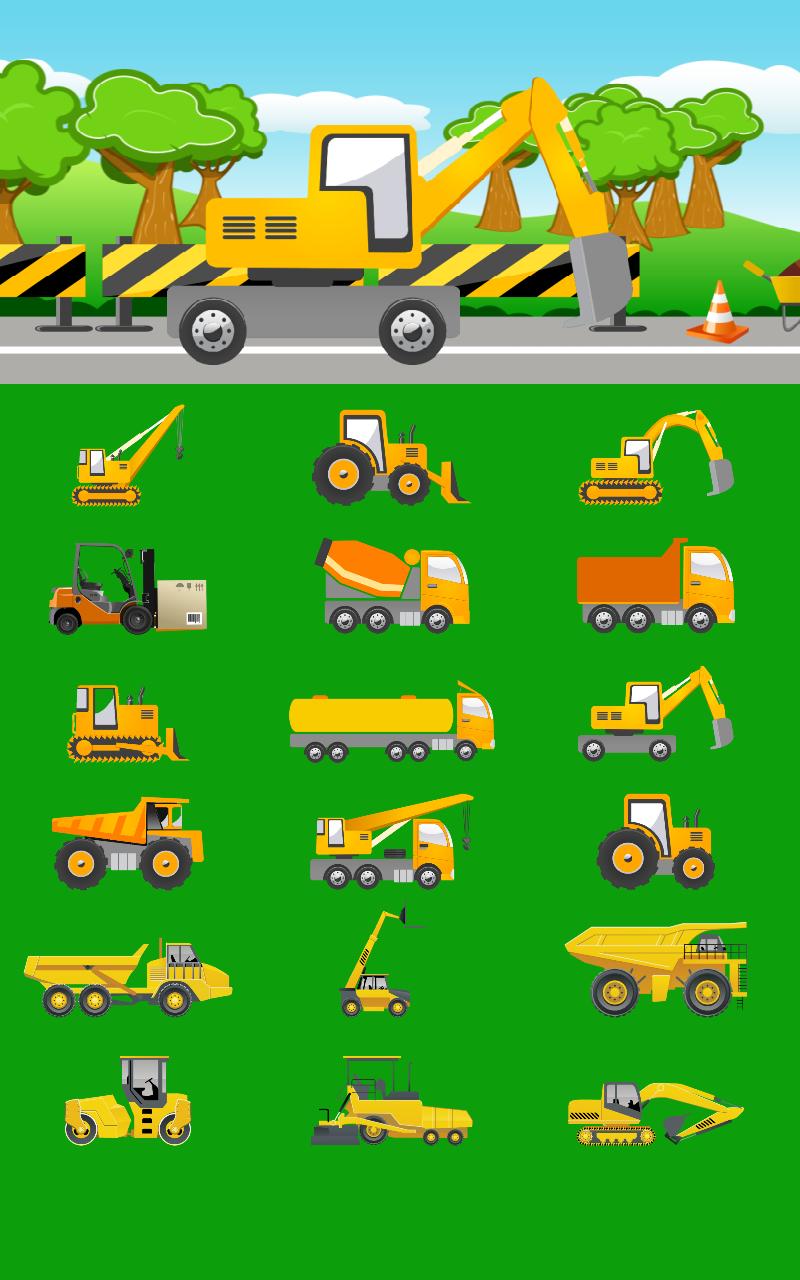Select the crawler crane on tracks
The height and width of the screenshot is (1280, 800).
click(x=126, y=458)
